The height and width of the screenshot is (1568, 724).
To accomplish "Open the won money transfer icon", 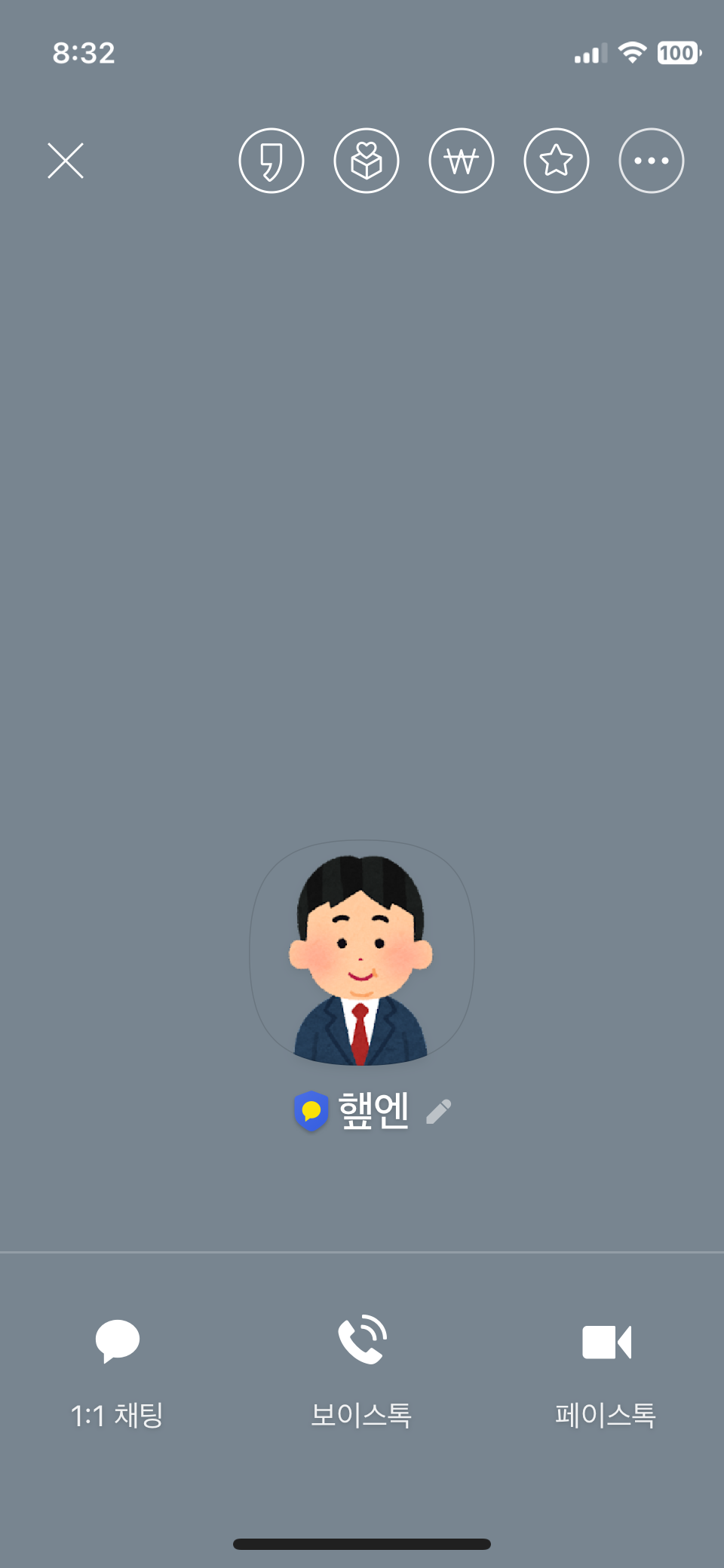I will tap(462, 161).
